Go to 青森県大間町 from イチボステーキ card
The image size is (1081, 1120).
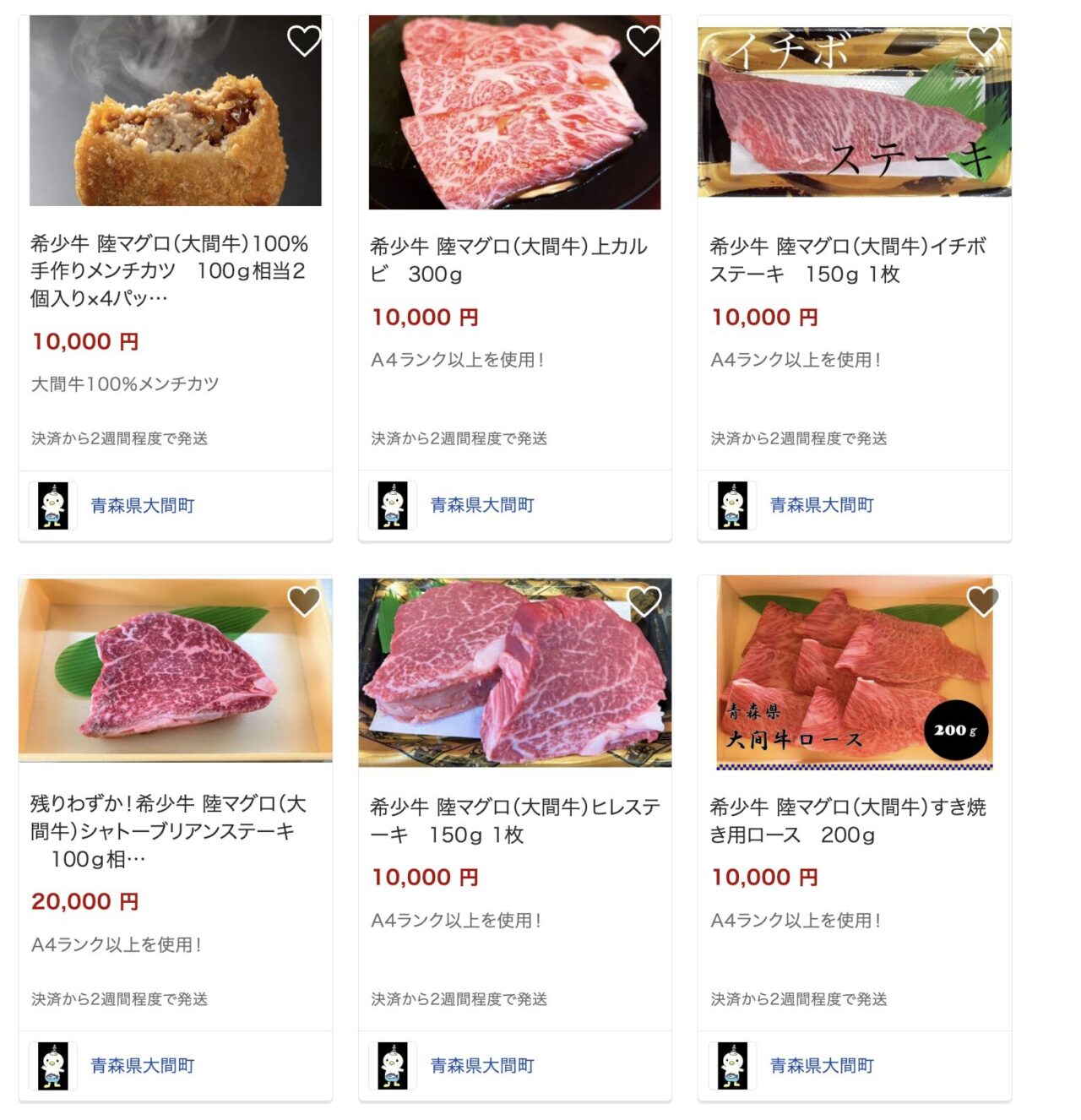pos(822,505)
